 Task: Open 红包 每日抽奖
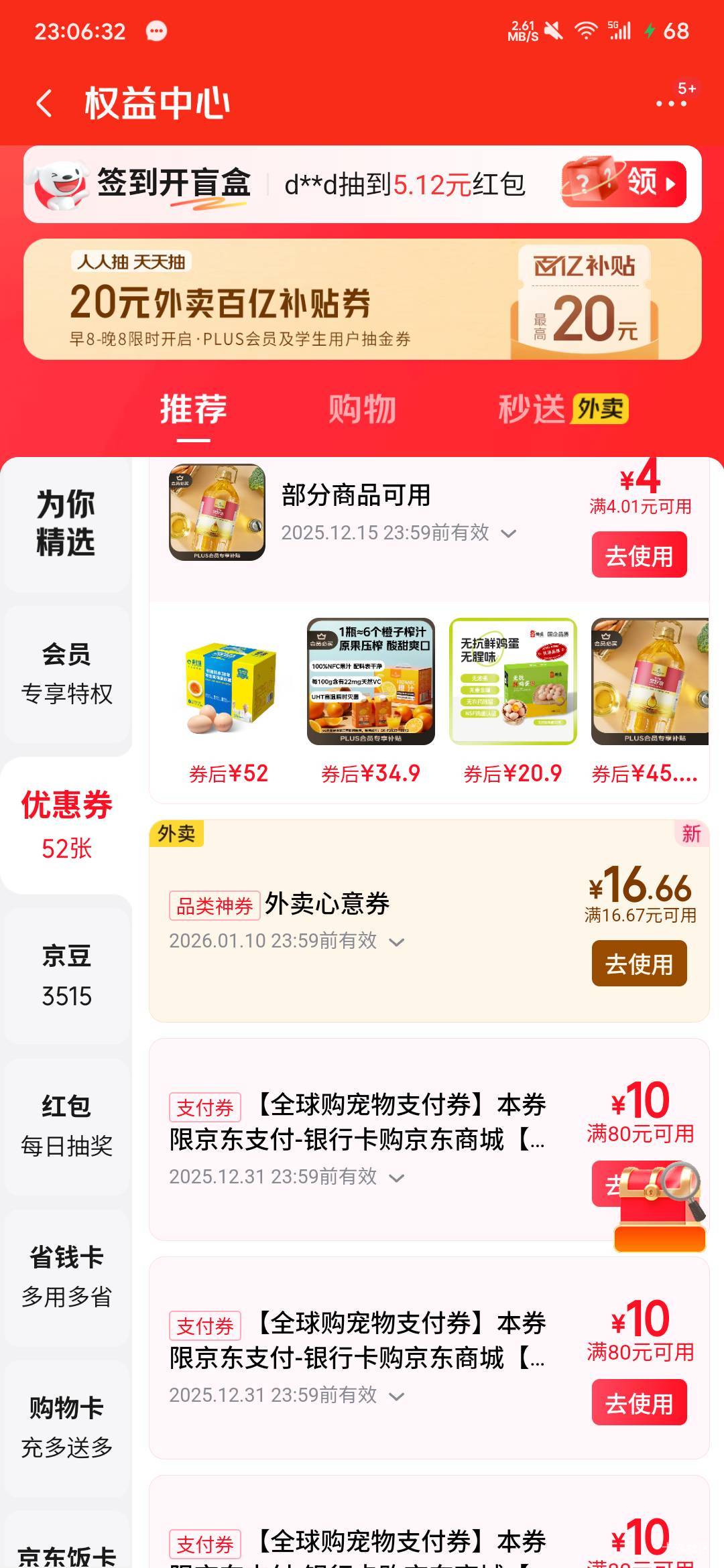[x=66, y=1126]
